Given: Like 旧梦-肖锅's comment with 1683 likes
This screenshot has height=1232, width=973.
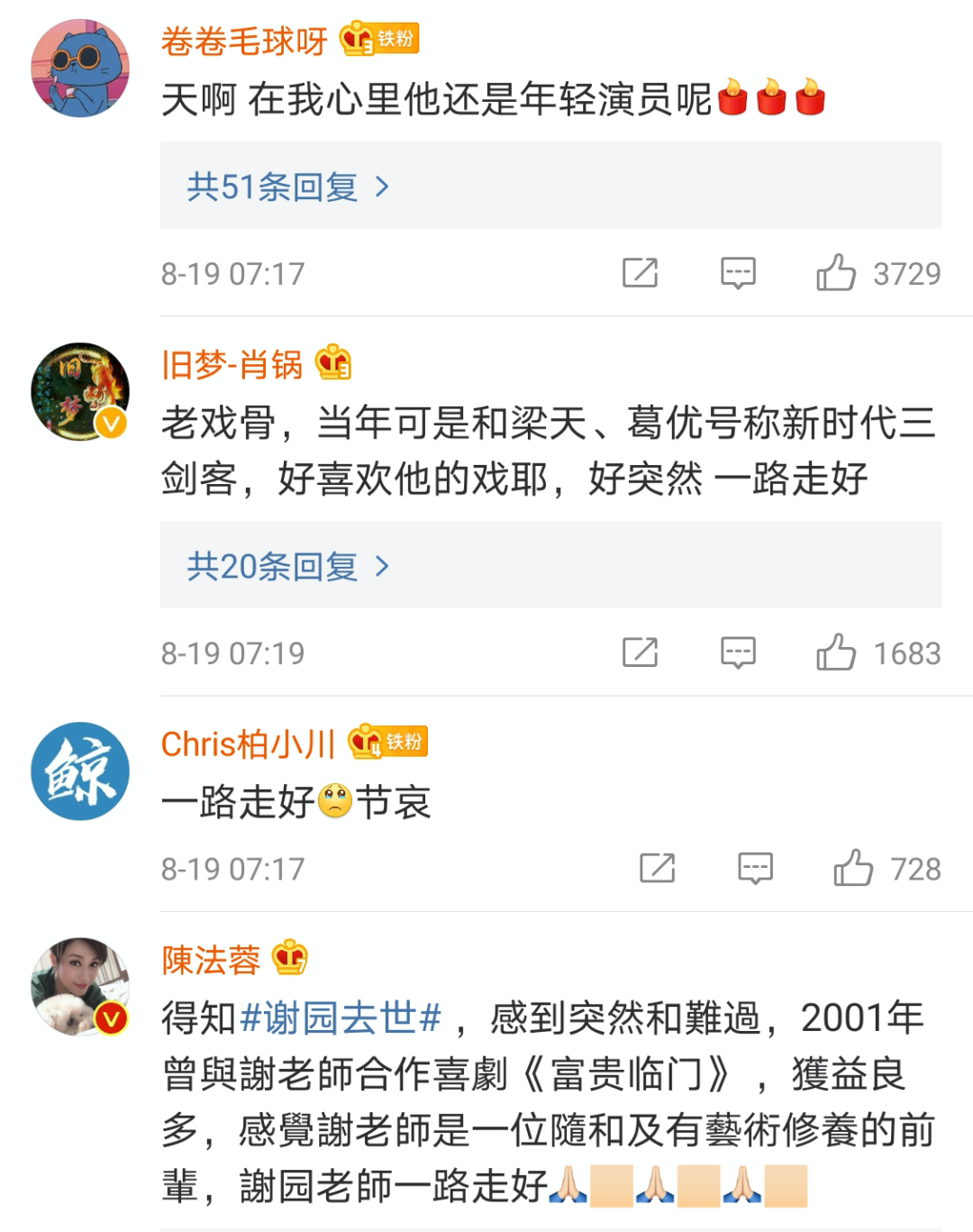Looking at the screenshot, I should 836,652.
